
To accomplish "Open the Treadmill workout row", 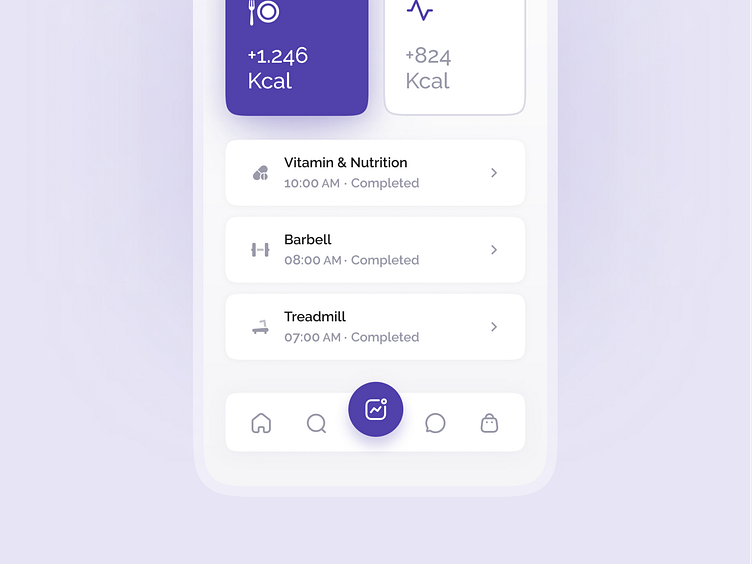I will pos(375,327).
